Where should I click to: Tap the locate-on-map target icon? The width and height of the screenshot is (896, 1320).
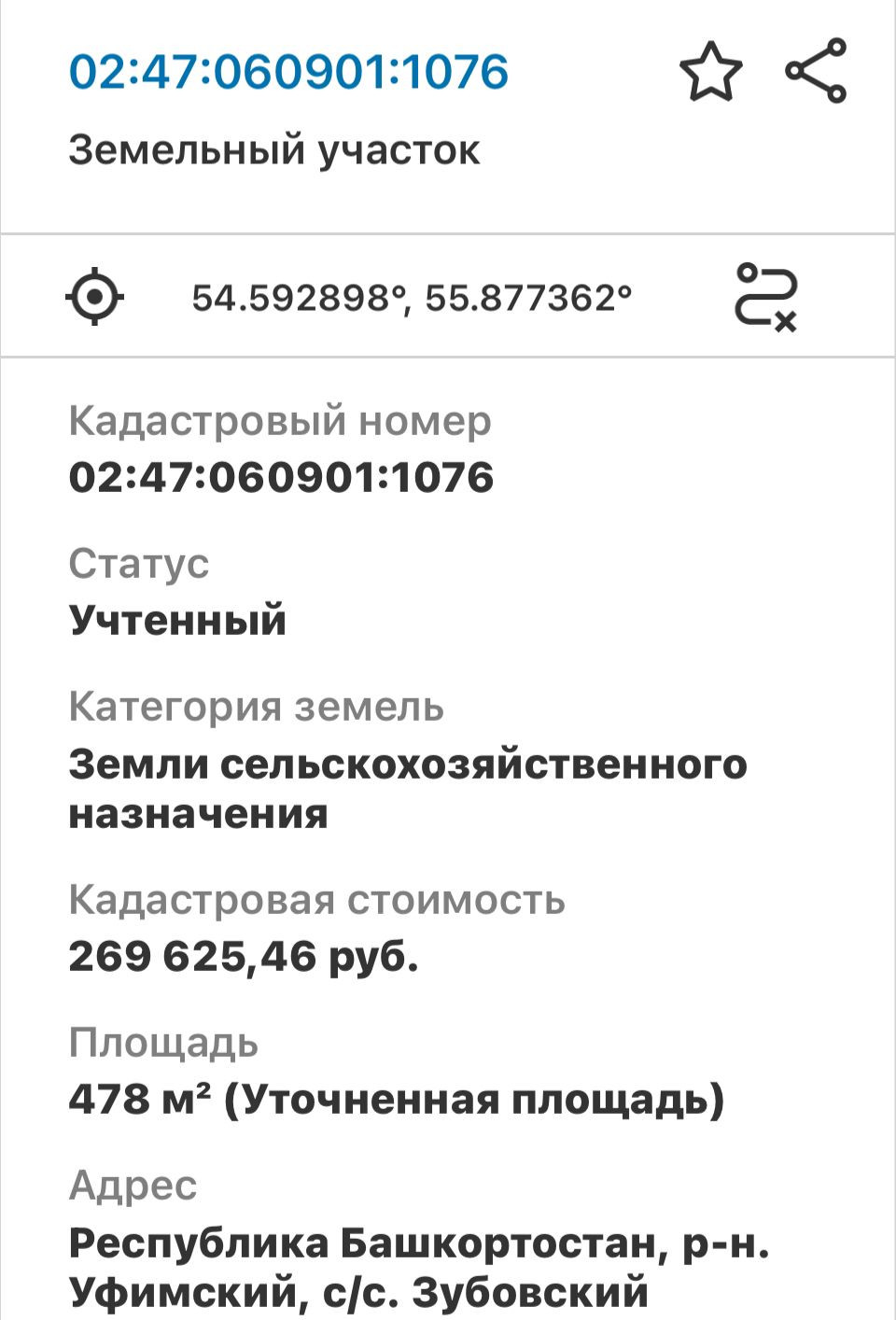(94, 297)
